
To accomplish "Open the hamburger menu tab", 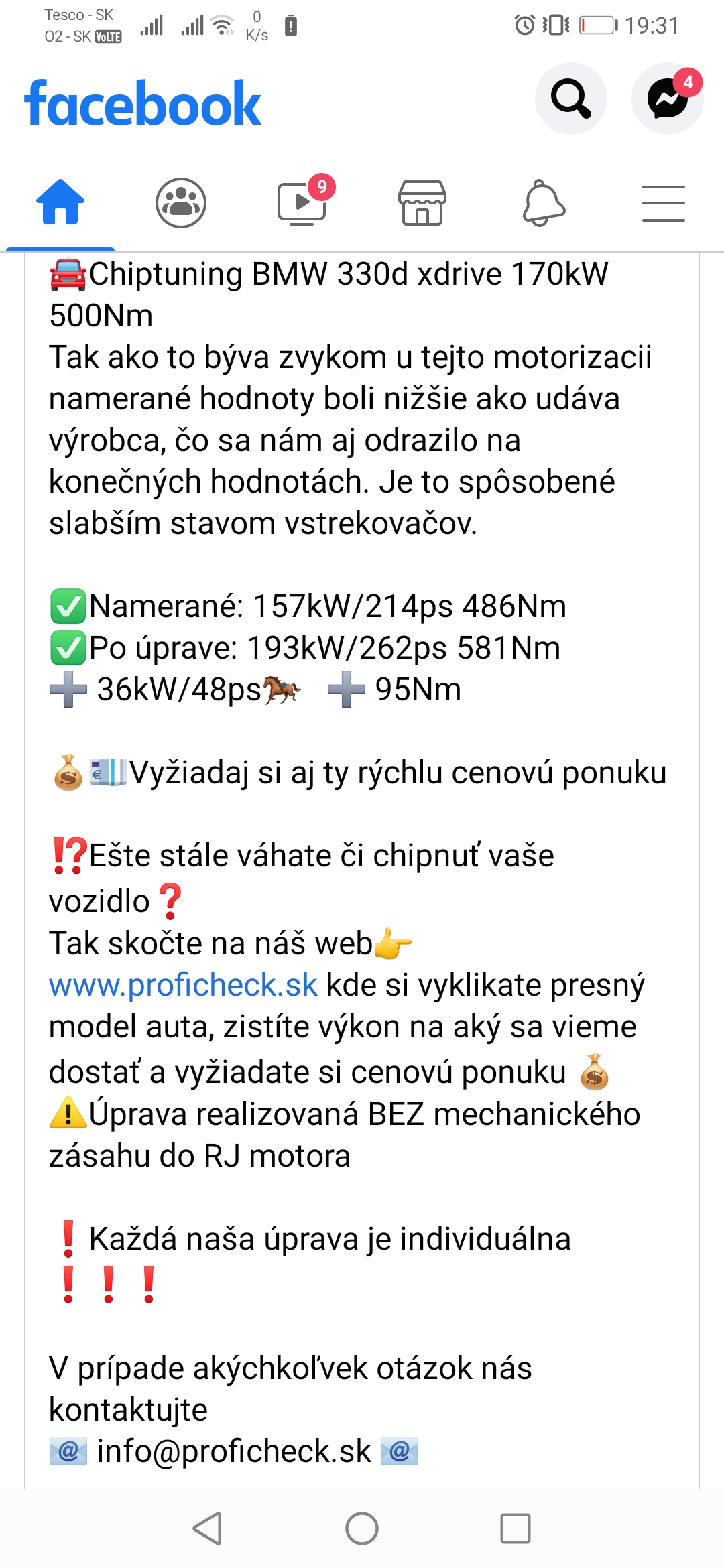I will coord(663,203).
